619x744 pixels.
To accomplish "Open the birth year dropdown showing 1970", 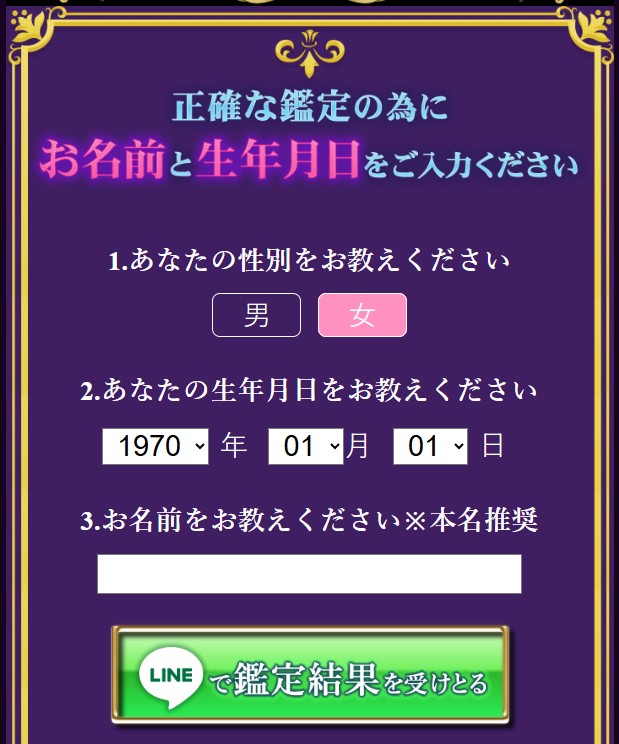I will click(x=155, y=446).
